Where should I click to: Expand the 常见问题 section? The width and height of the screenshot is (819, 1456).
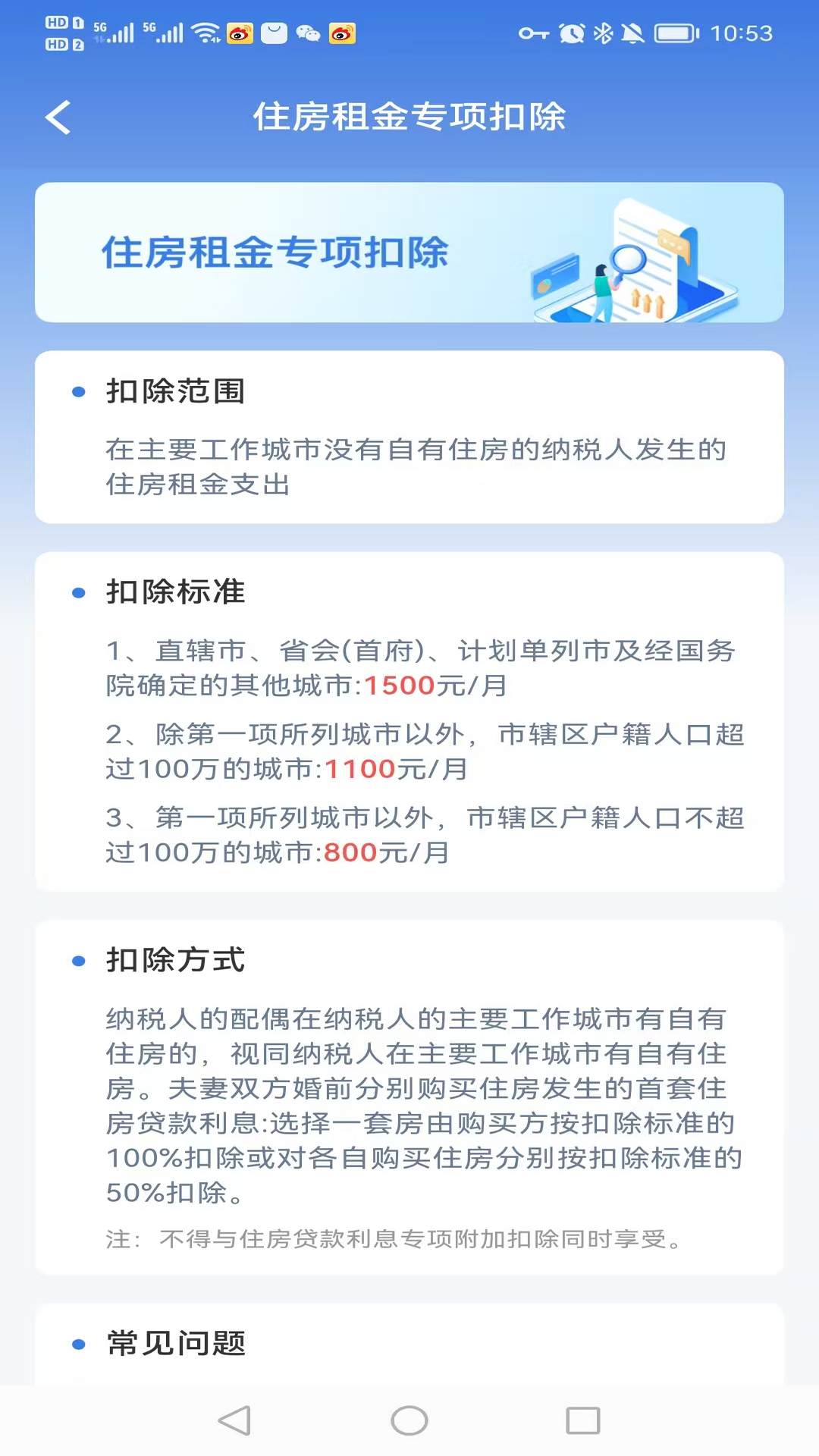175,1345
